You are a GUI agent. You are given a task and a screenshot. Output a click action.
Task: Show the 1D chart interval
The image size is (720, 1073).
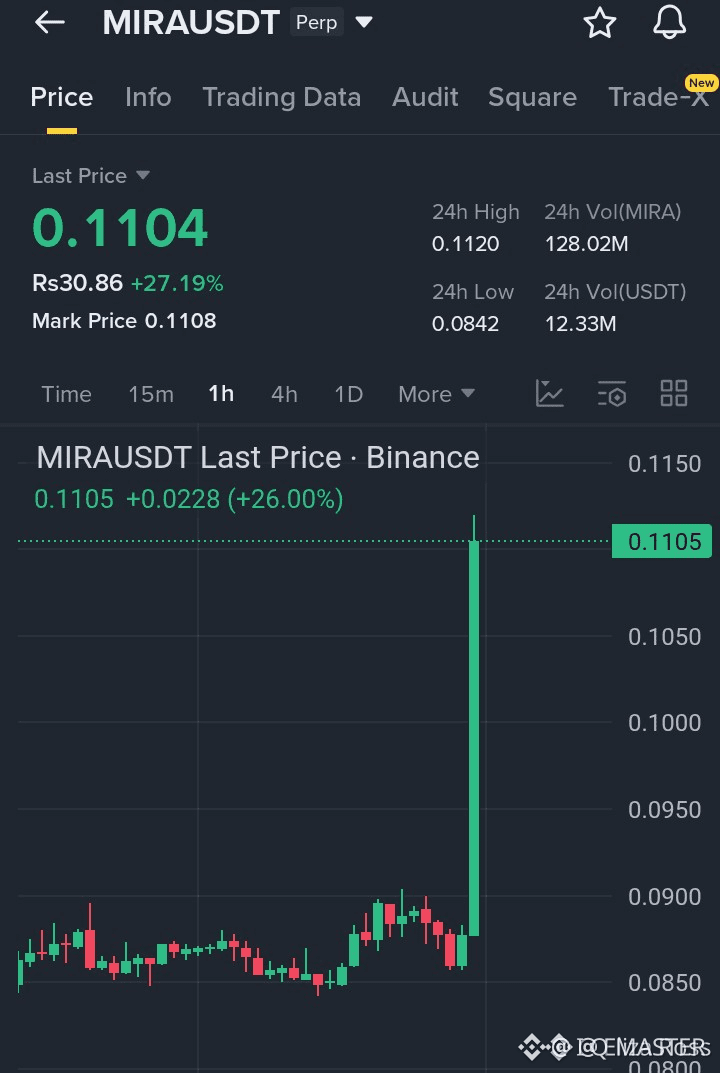tap(348, 394)
